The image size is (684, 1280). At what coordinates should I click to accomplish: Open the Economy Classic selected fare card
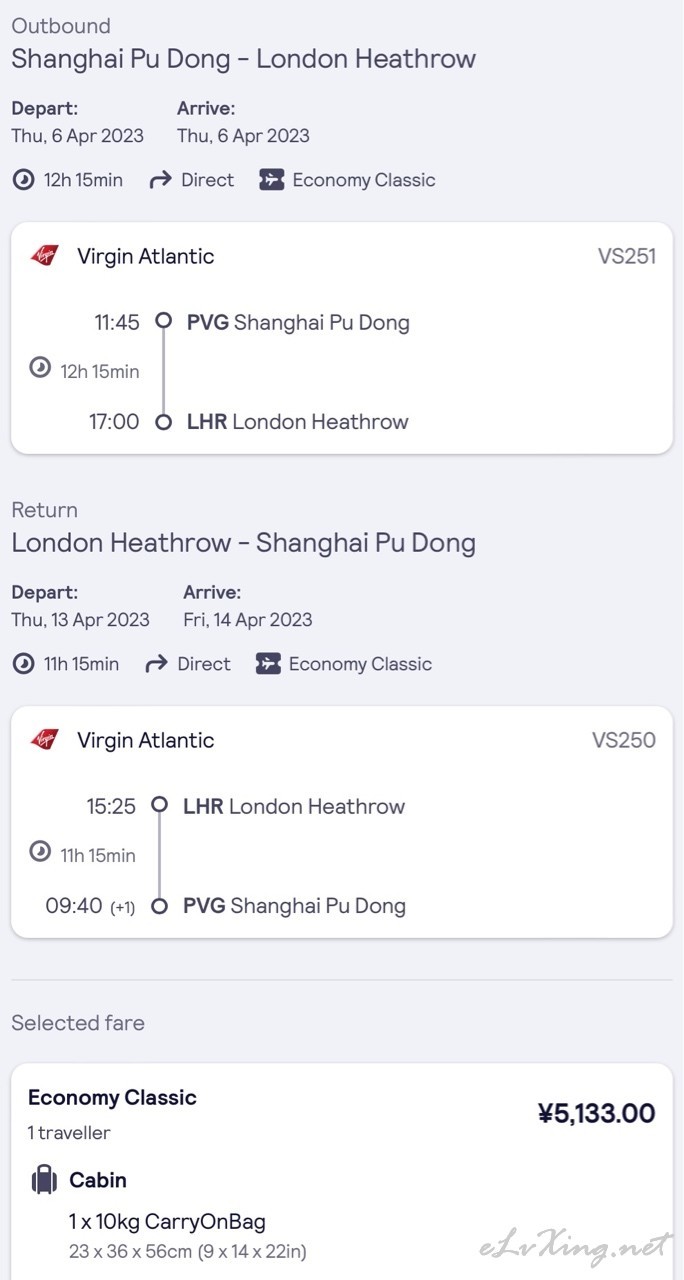pyautogui.click(x=342, y=1172)
